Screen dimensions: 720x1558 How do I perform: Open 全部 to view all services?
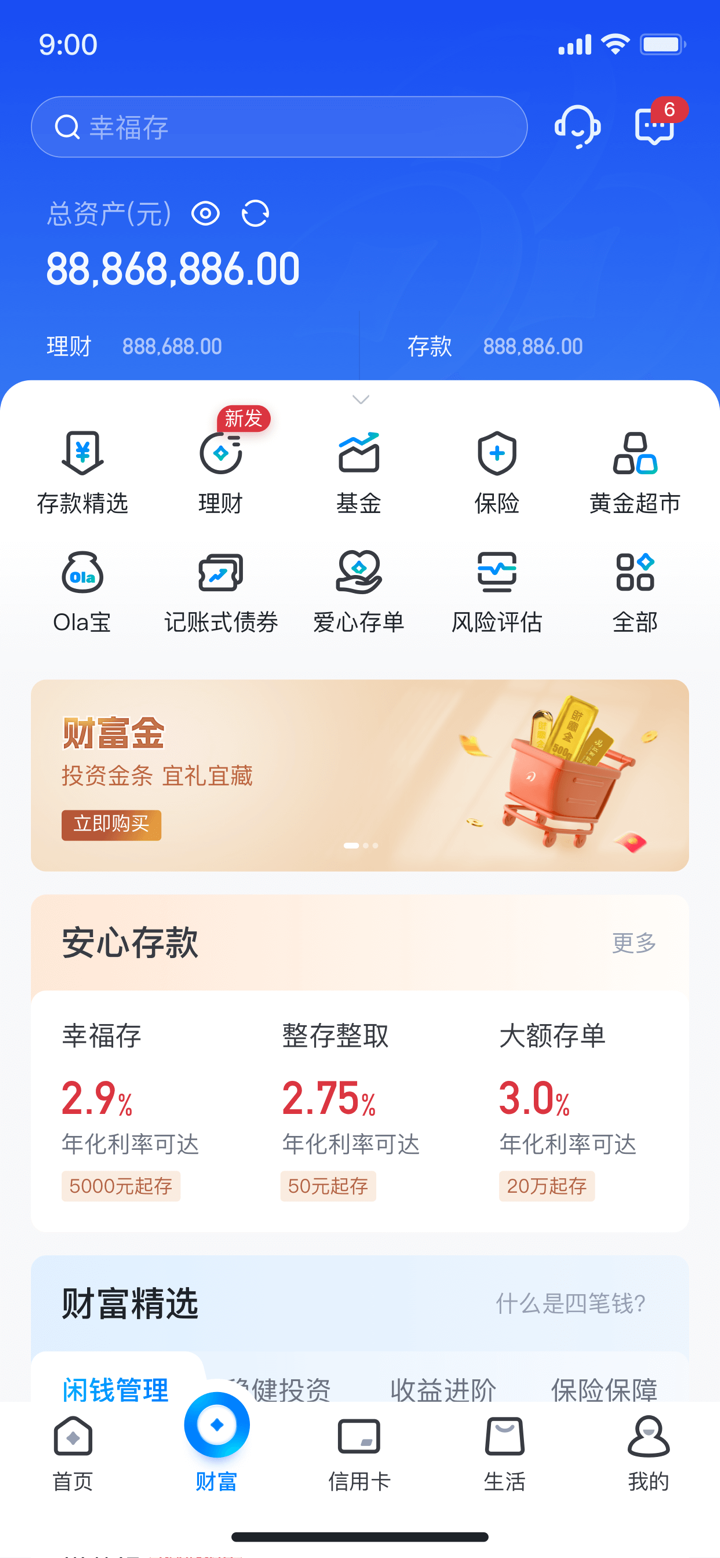[x=634, y=590]
